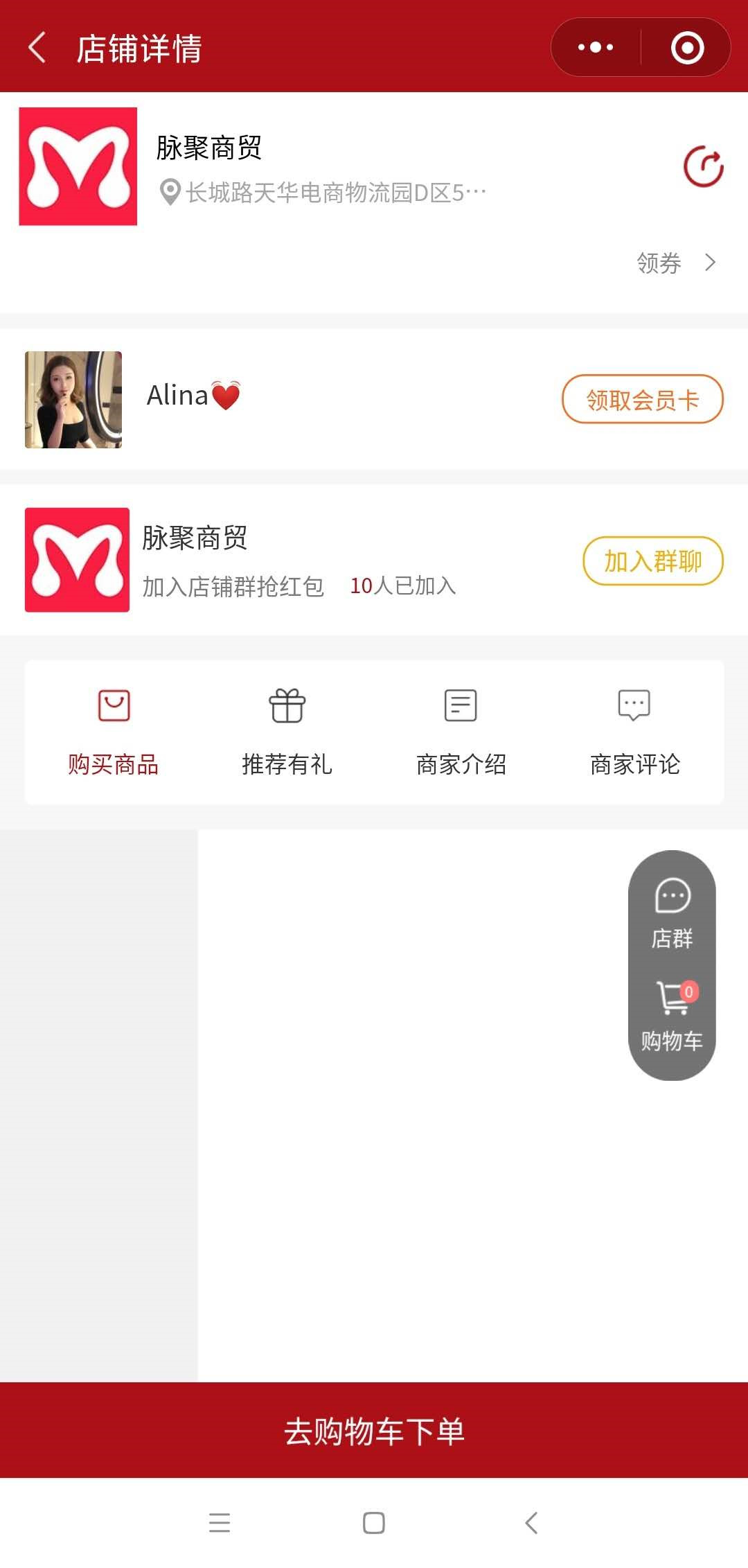
Task: Switch to the 推荐有礼 tab
Action: coord(287,732)
